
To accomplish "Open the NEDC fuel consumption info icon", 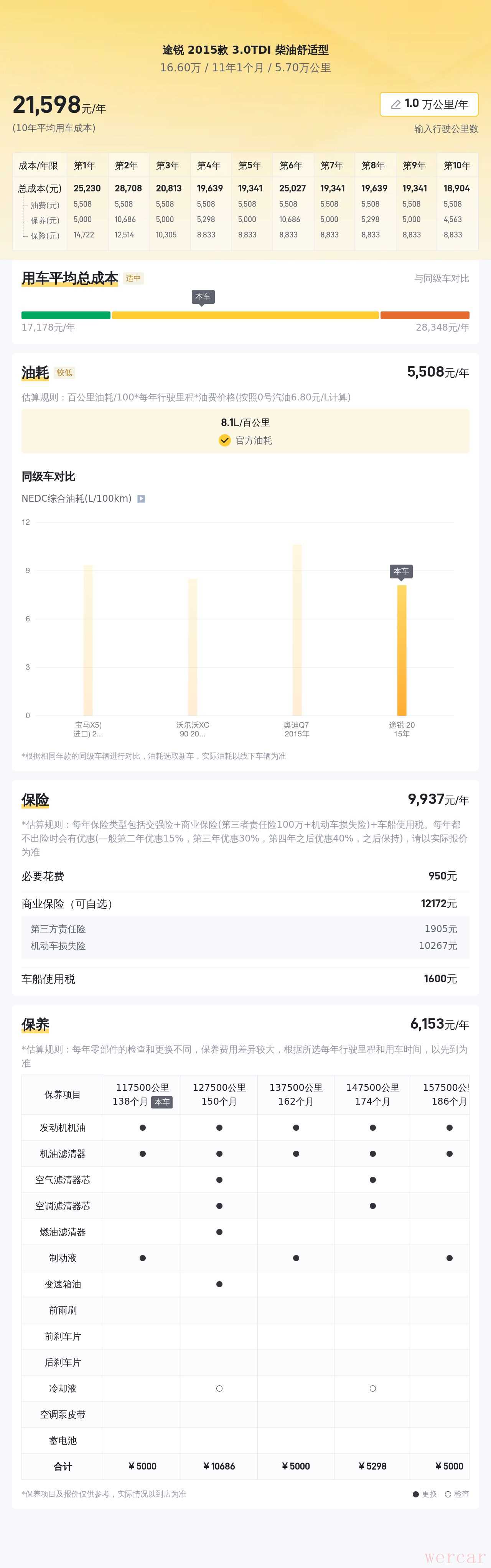I will click(141, 499).
